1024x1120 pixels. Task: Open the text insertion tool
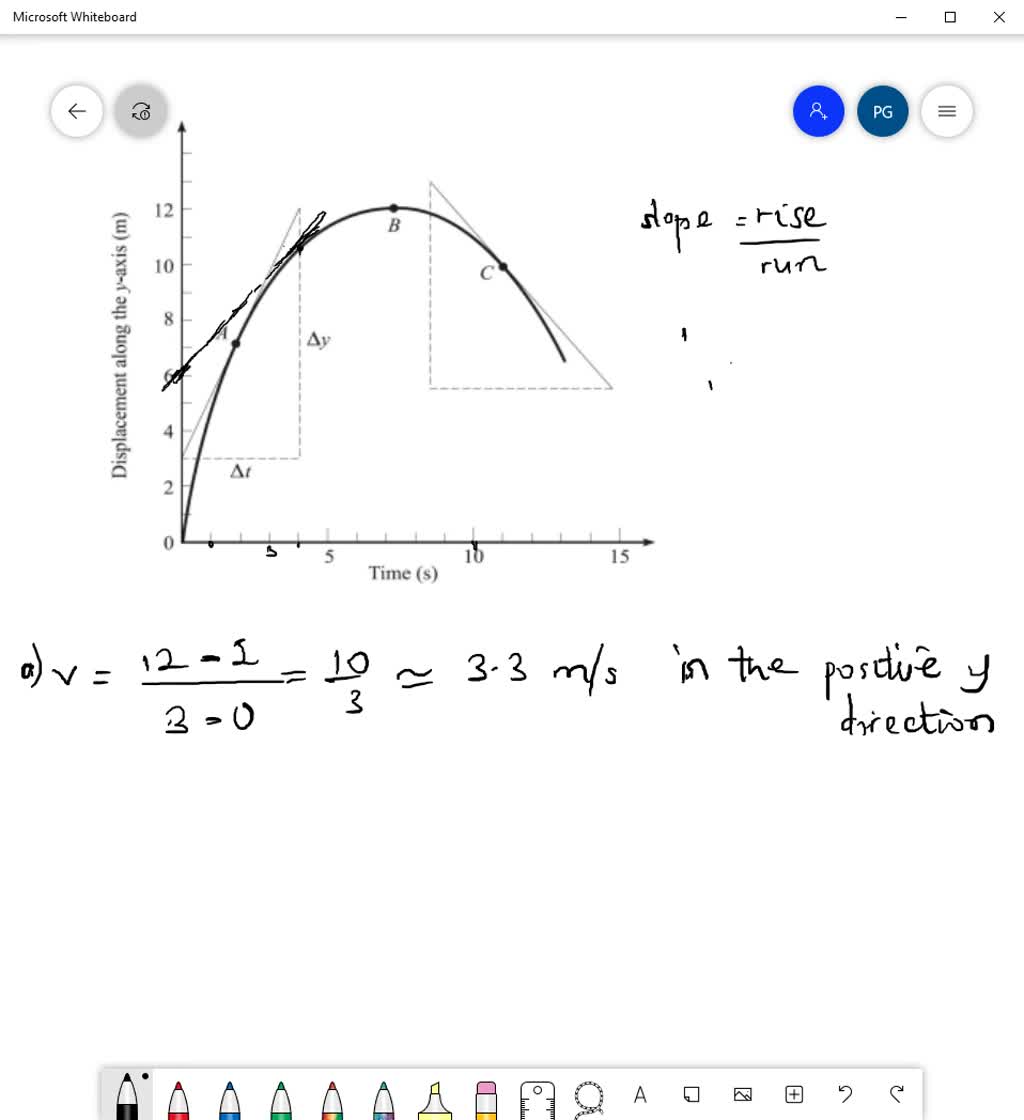640,1095
